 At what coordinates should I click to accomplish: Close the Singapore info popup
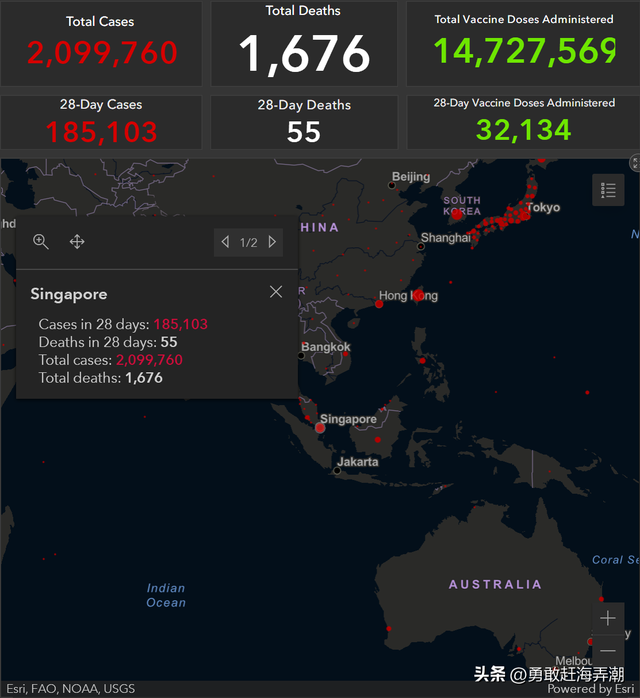click(x=276, y=292)
